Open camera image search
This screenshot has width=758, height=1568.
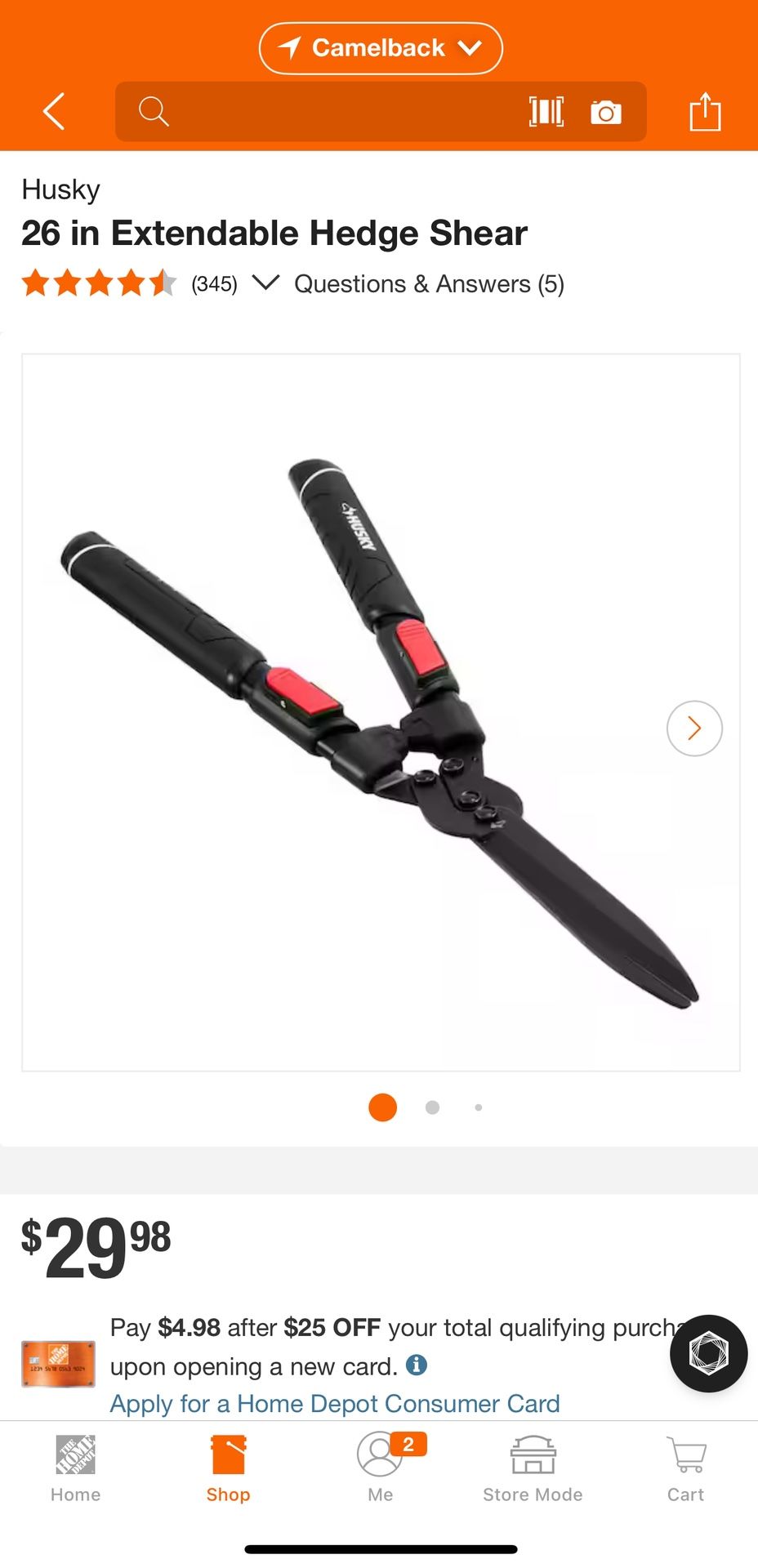pos(605,112)
